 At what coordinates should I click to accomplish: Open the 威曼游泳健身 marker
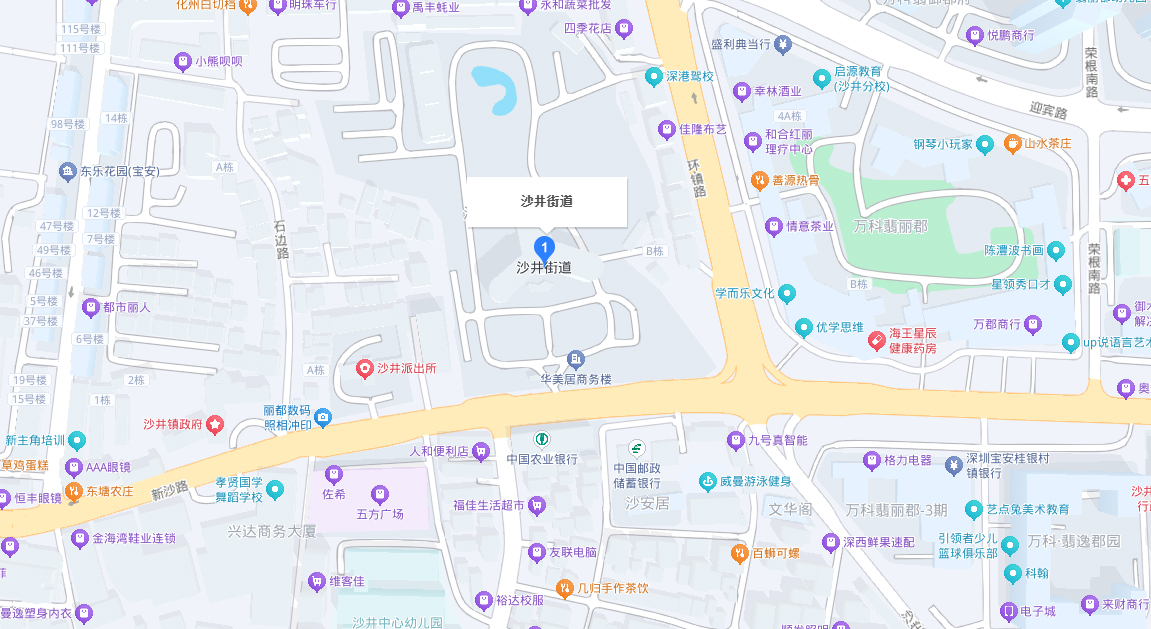[708, 481]
